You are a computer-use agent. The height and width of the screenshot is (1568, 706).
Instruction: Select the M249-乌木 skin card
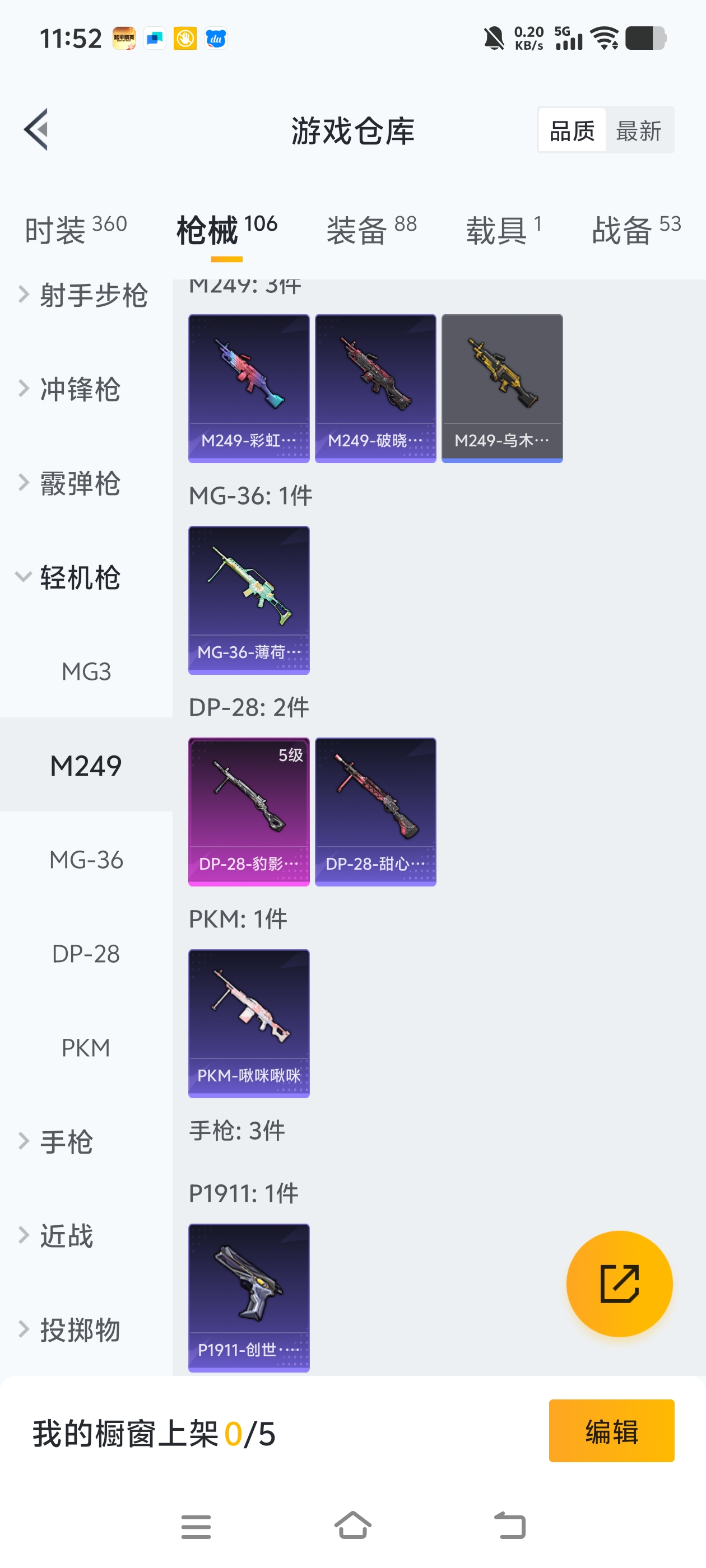[502, 387]
